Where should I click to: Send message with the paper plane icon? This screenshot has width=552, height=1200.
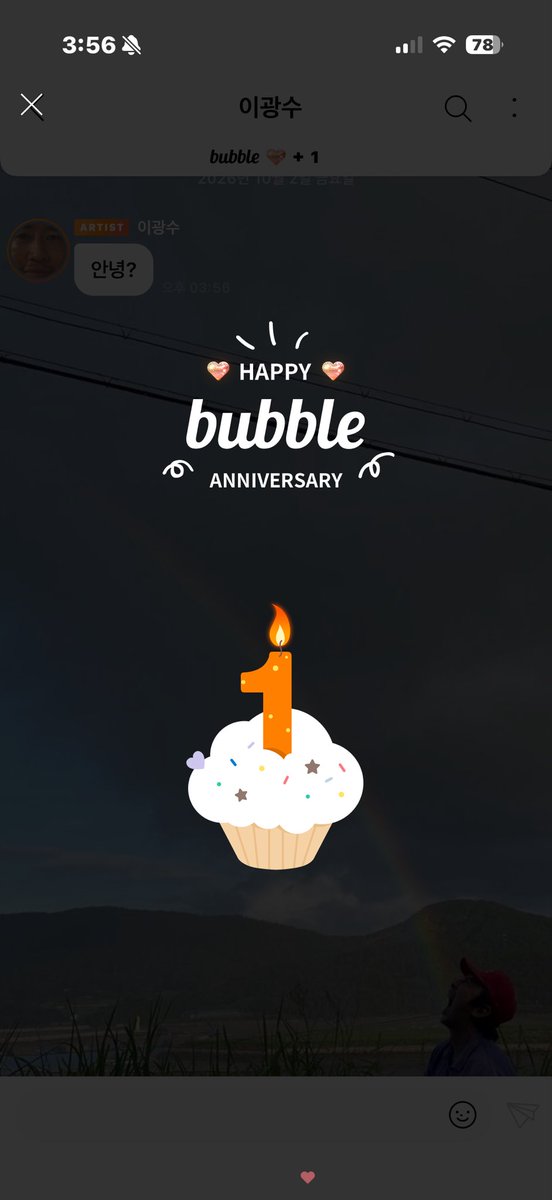tap(523, 1115)
